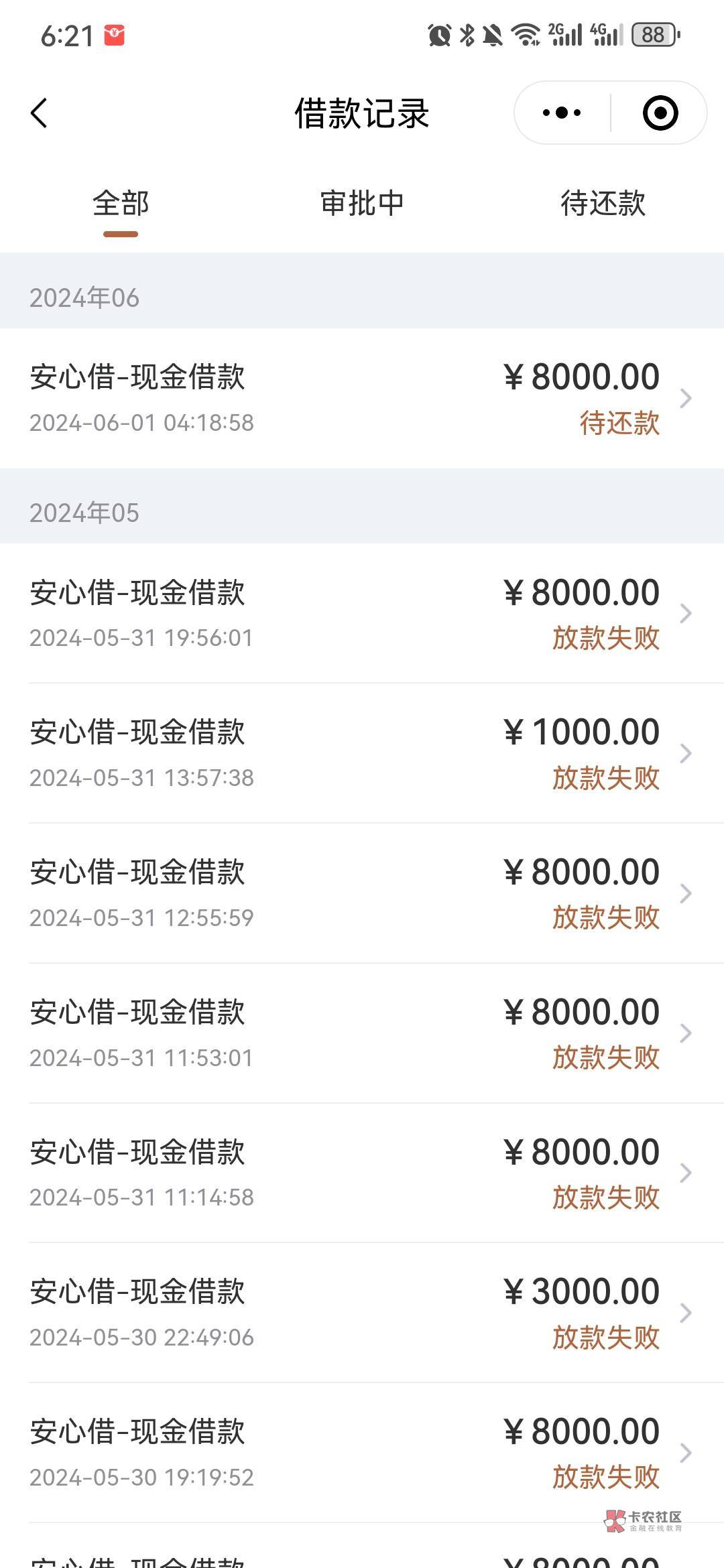Close the mini program via the circle button
Image resolution: width=724 pixels, height=1568 pixels.
coord(660,113)
